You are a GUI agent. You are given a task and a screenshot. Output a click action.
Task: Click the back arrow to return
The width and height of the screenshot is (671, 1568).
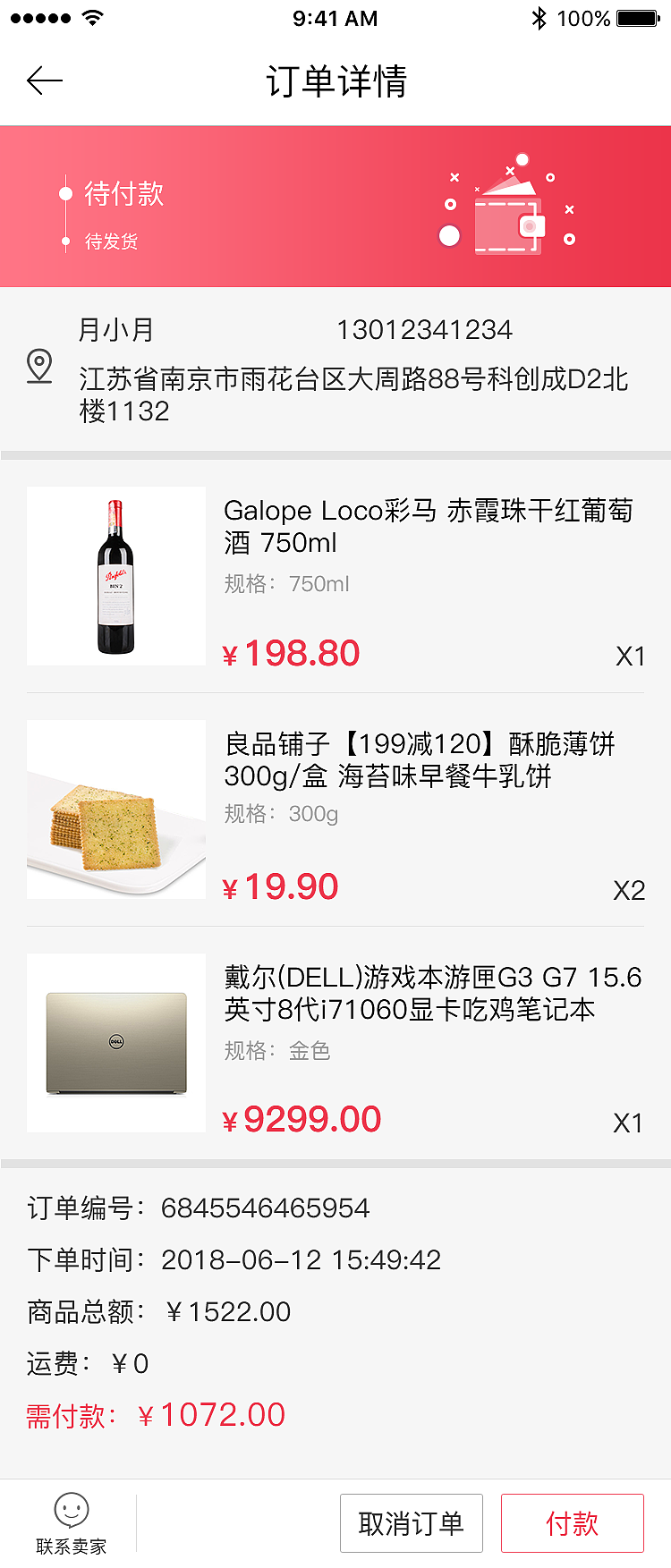click(x=45, y=81)
